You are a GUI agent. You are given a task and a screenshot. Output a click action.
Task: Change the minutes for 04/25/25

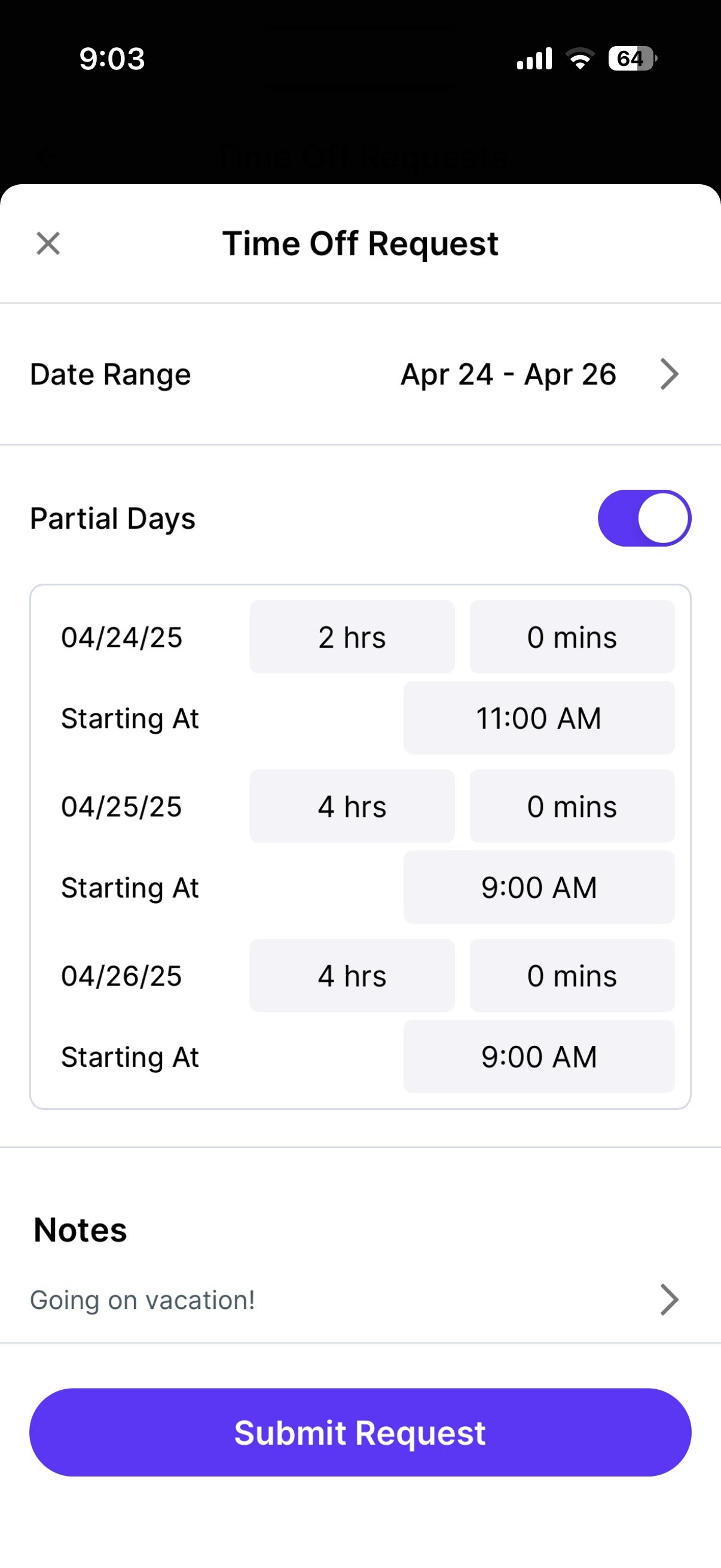(572, 806)
